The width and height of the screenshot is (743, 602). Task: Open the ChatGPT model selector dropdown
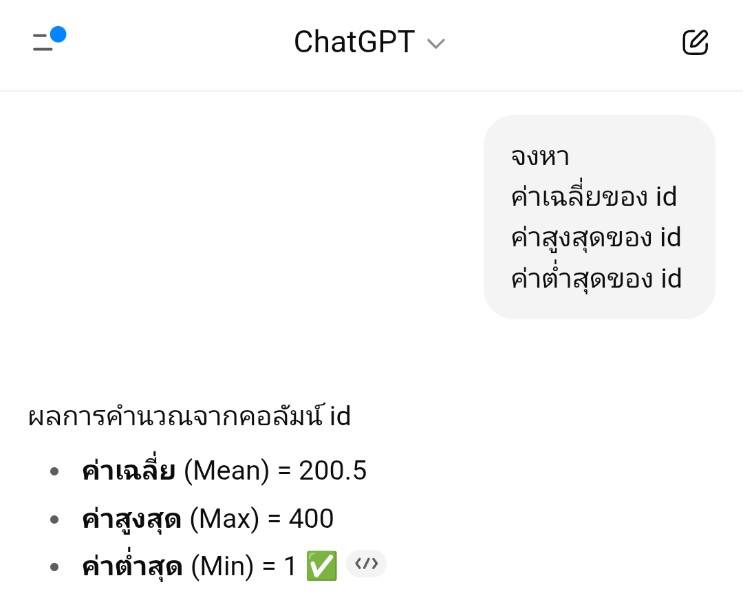click(369, 42)
